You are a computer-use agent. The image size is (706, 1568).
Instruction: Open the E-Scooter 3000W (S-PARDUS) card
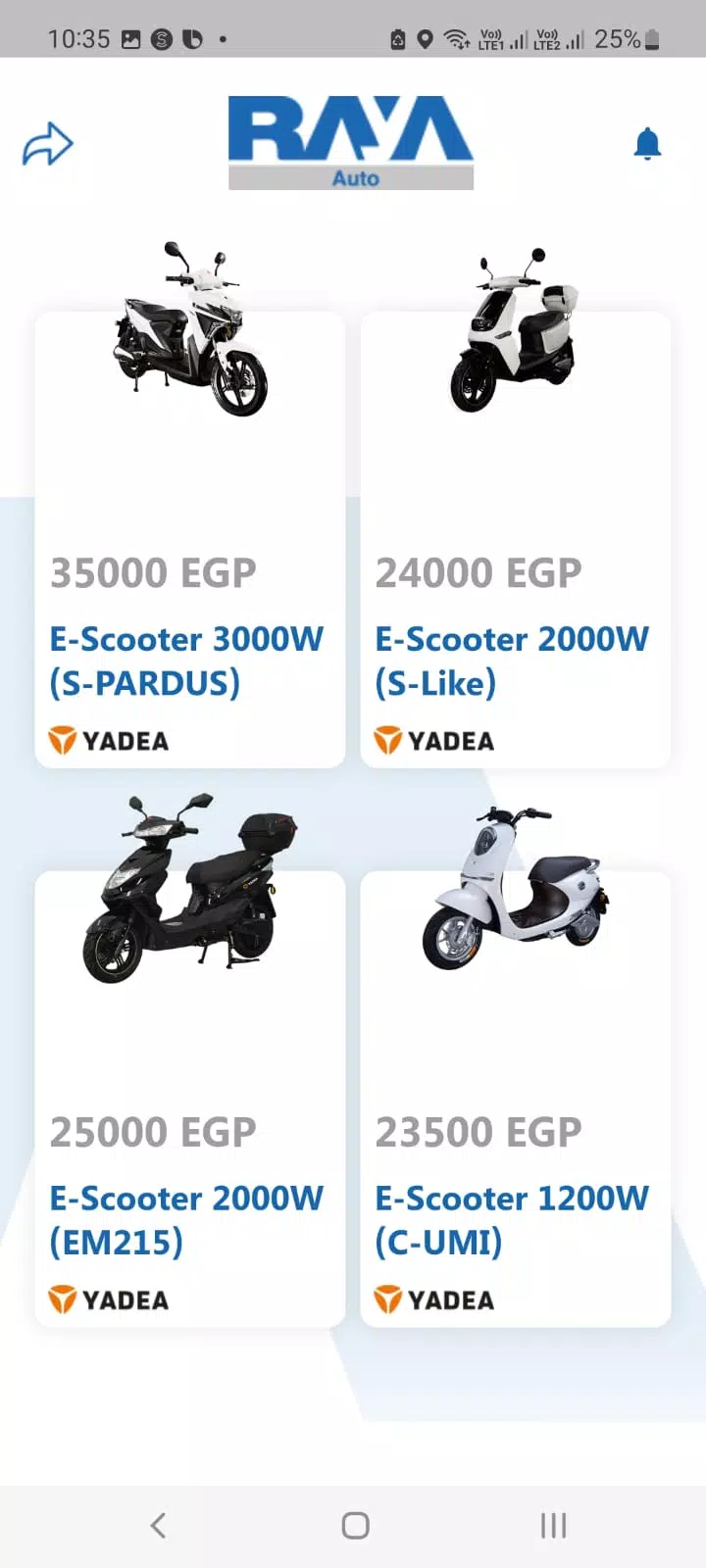[x=189, y=539]
